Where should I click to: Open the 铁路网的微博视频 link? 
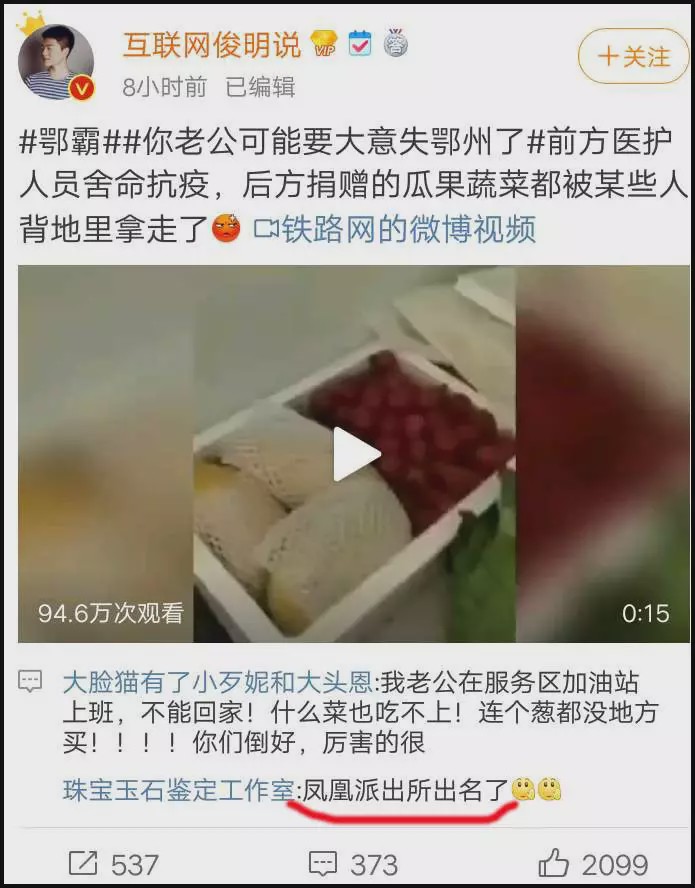tap(394, 229)
